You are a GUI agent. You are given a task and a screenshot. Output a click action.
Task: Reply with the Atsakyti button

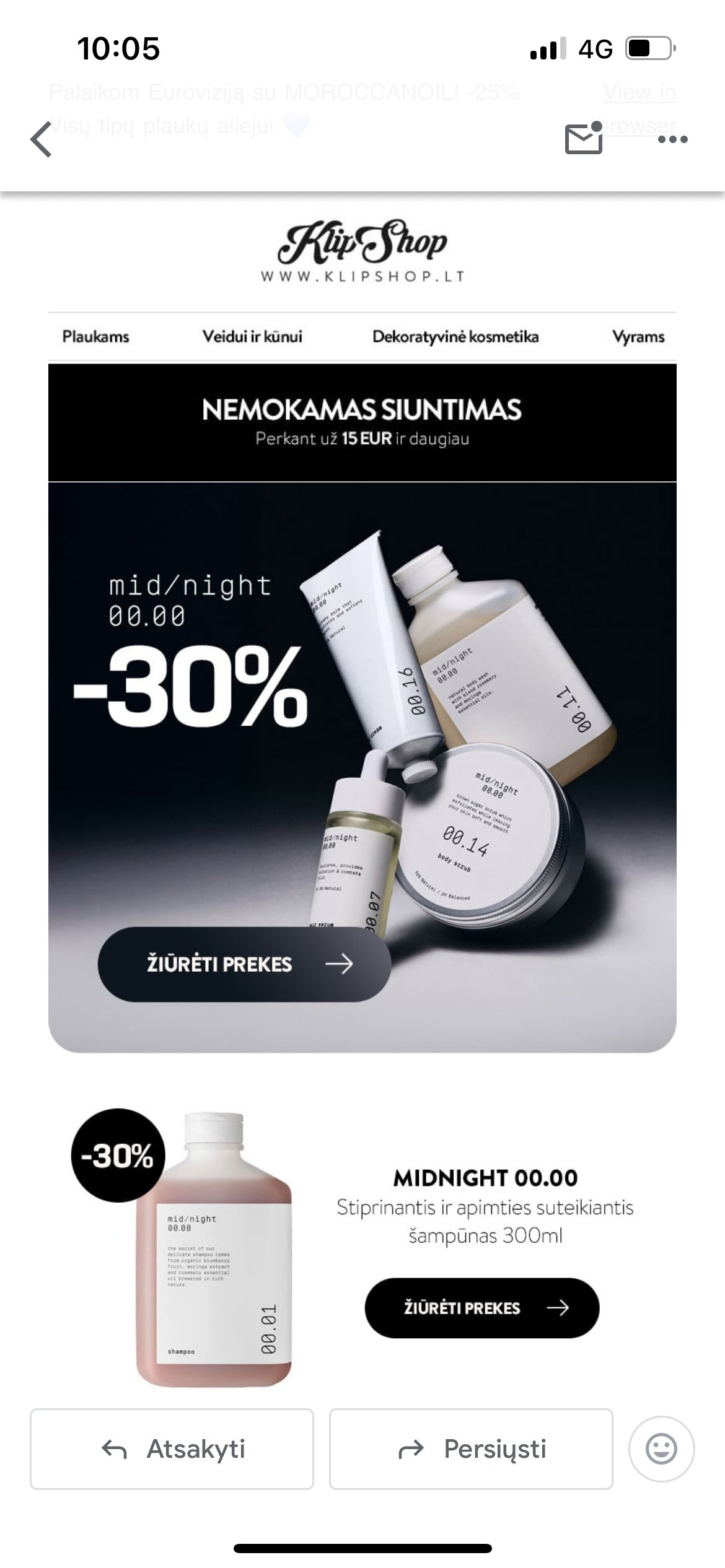click(x=172, y=1449)
